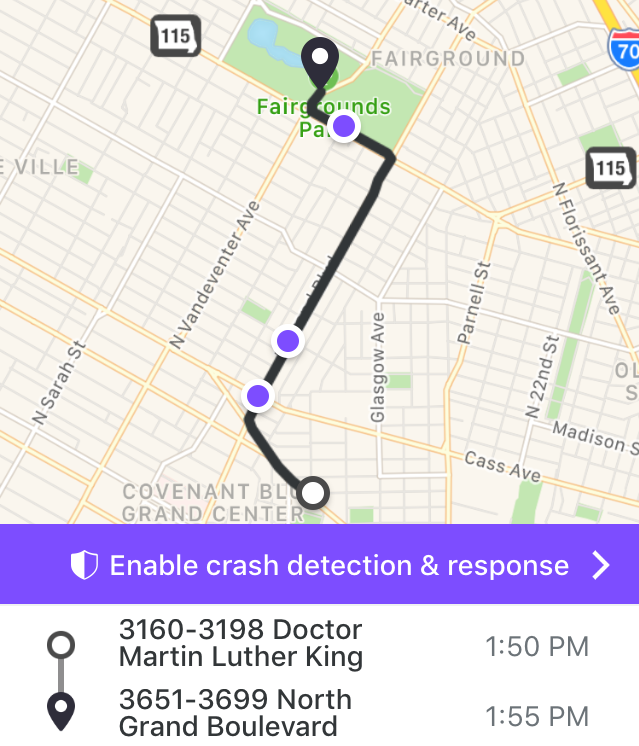The width and height of the screenshot is (639, 746).
Task: Select the purple event dot near Fairgrounds Park
Action: (344, 126)
